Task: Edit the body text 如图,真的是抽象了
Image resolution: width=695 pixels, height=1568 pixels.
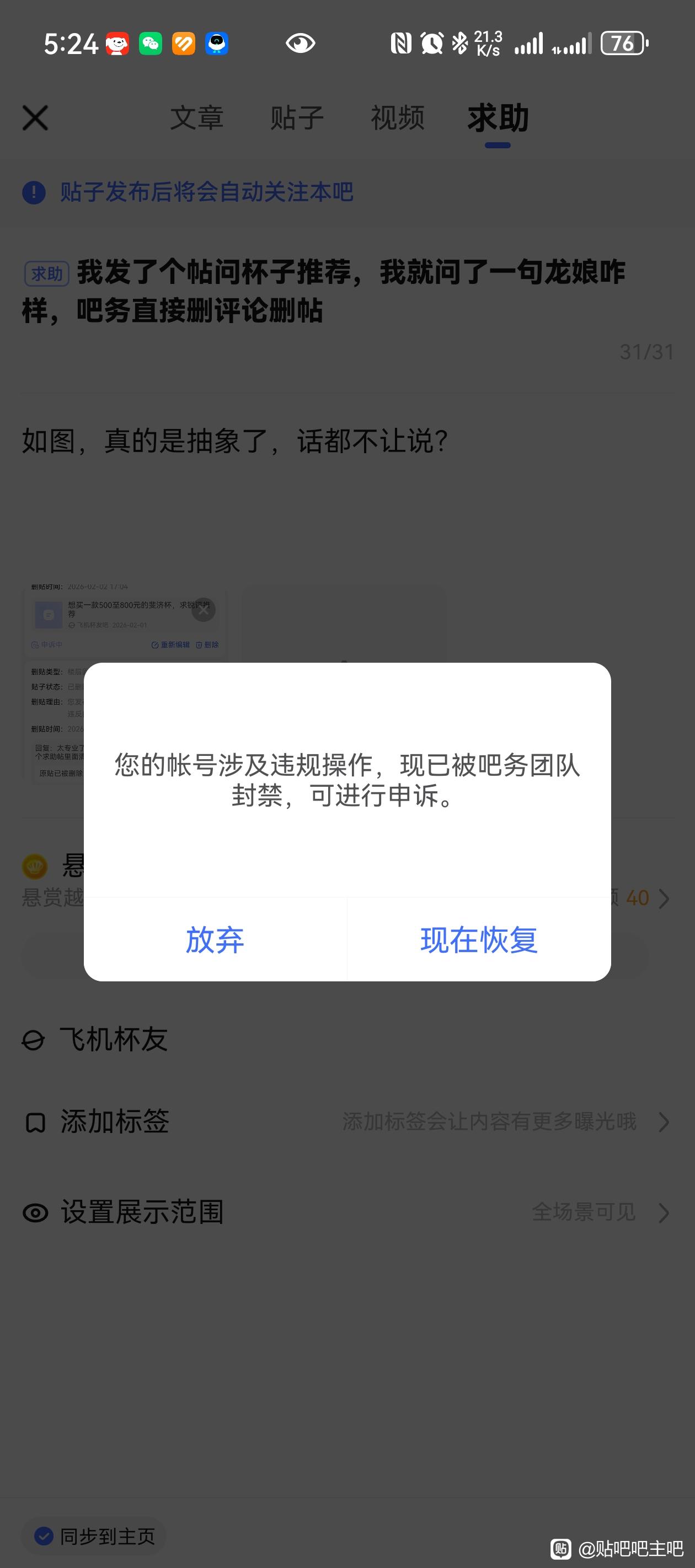Action: coord(234,441)
